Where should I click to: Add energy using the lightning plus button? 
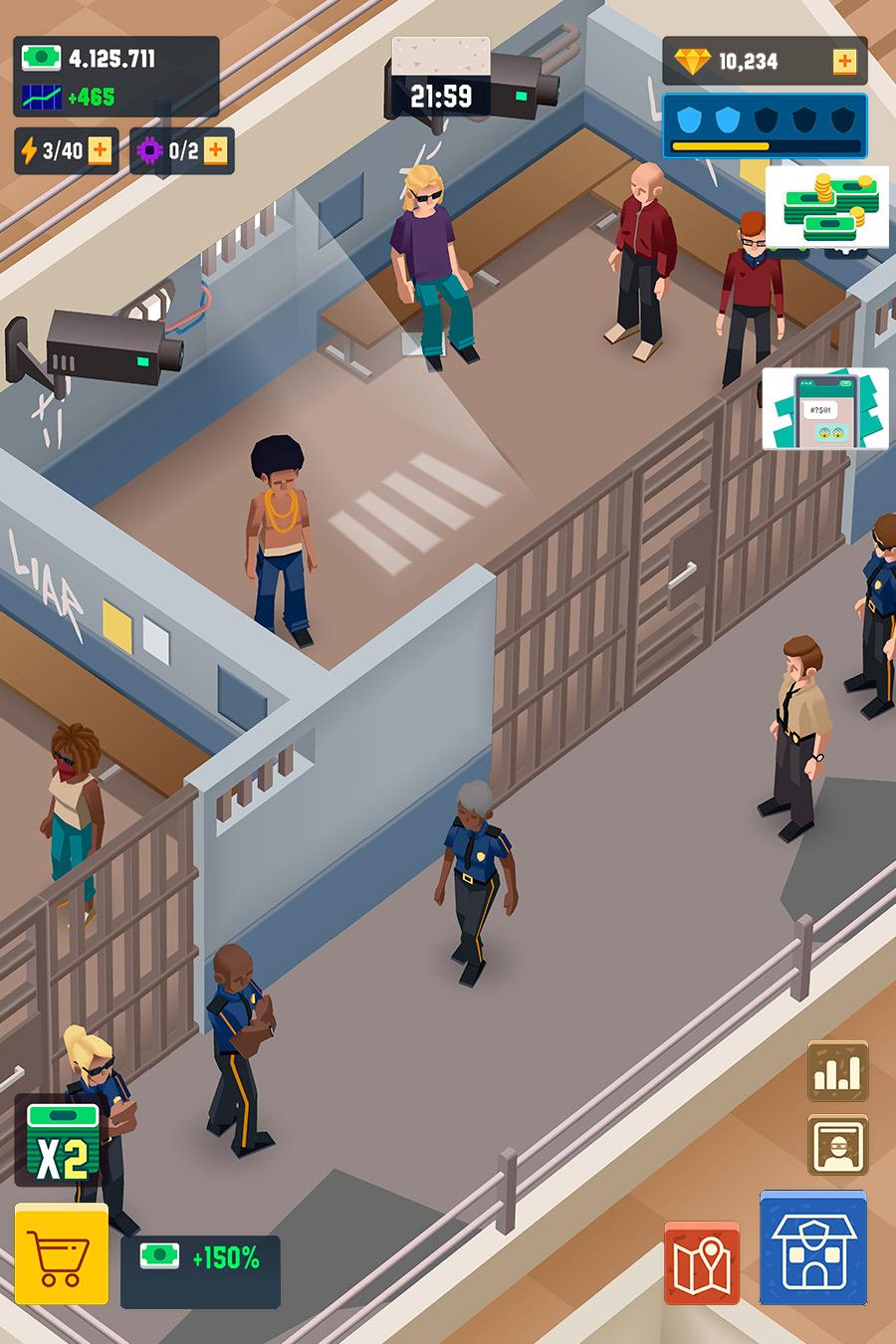click(100, 150)
